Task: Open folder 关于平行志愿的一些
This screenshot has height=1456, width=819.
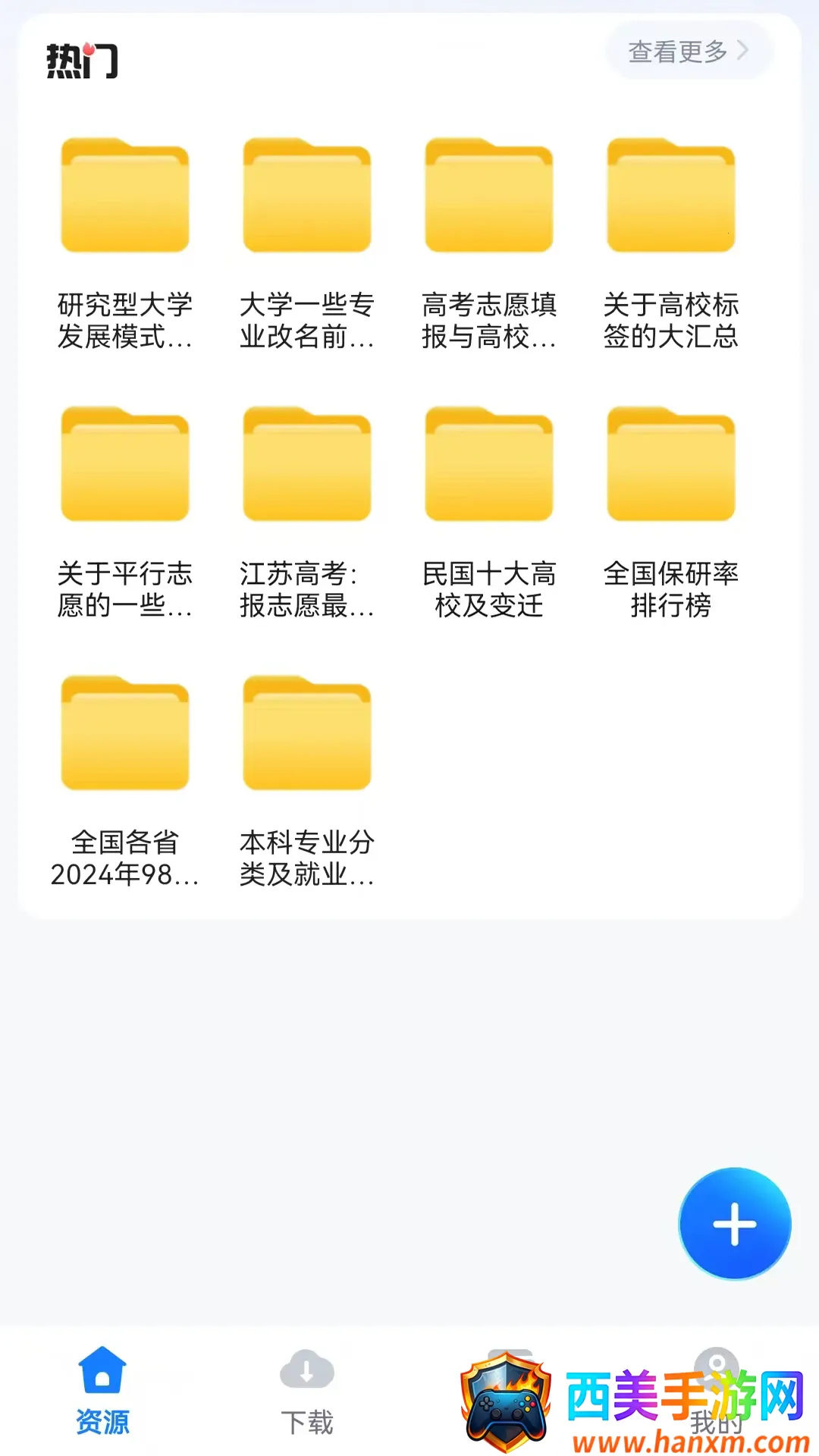Action: tap(125, 465)
